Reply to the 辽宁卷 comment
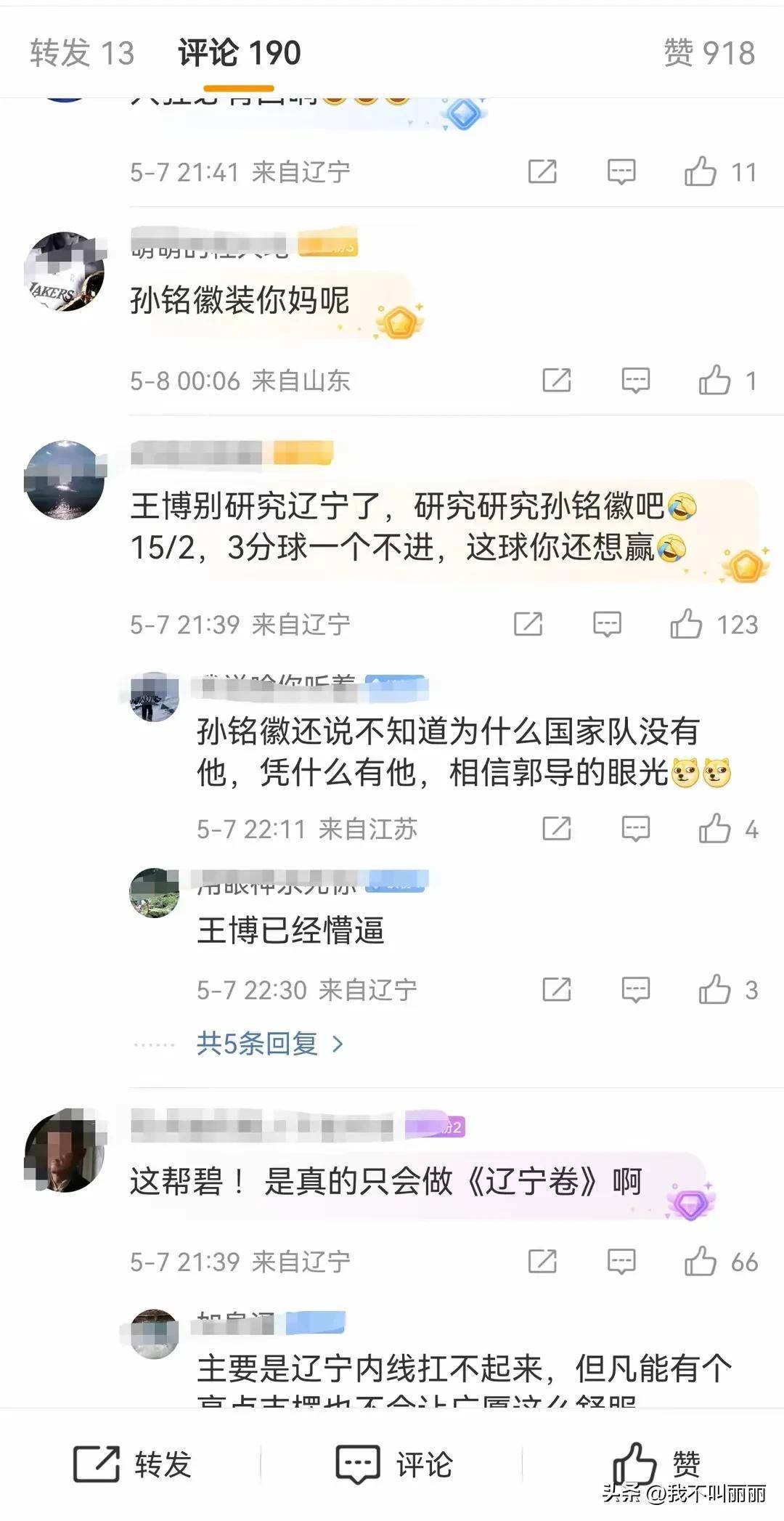 (x=621, y=1262)
